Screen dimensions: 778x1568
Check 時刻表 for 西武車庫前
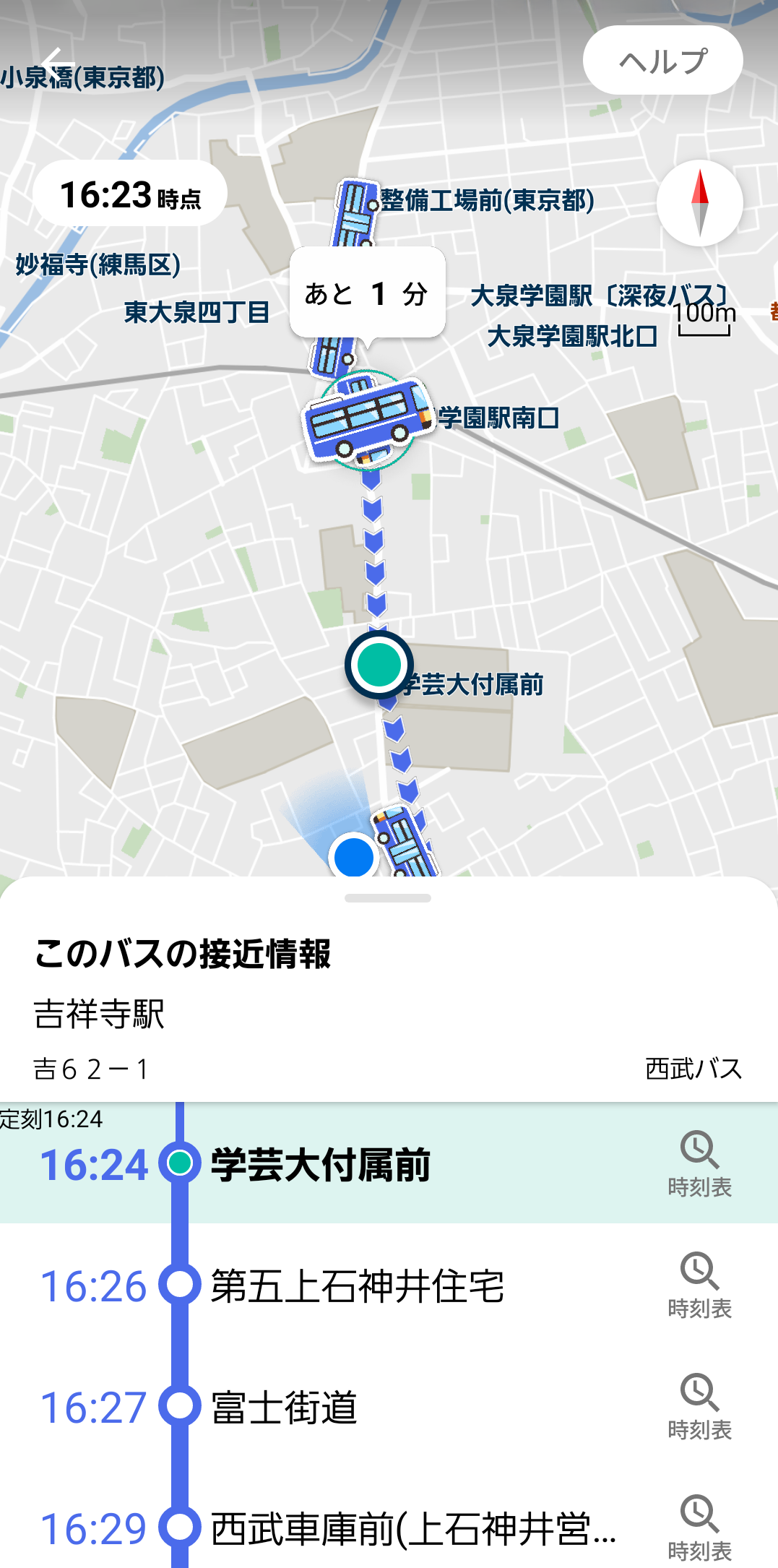(x=699, y=1528)
